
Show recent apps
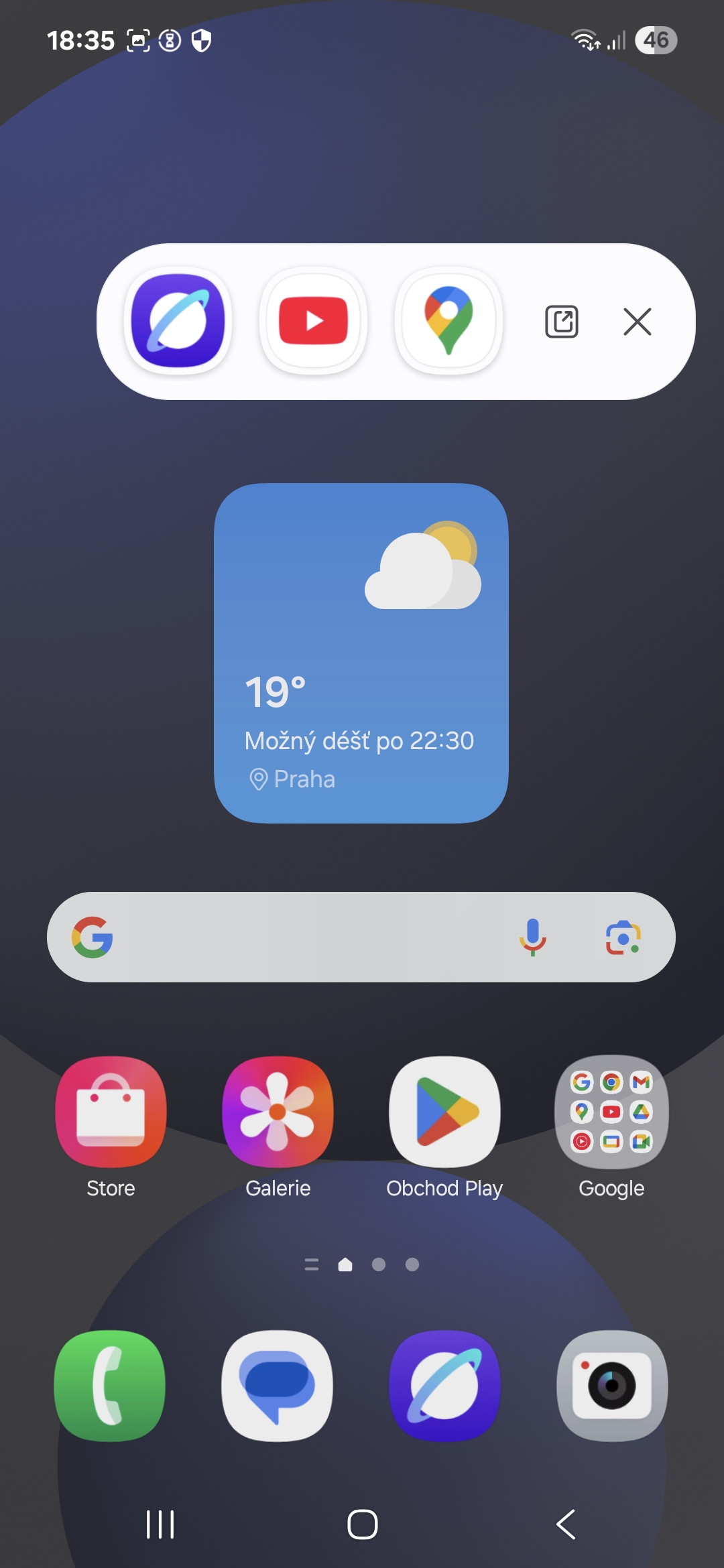click(160, 1524)
